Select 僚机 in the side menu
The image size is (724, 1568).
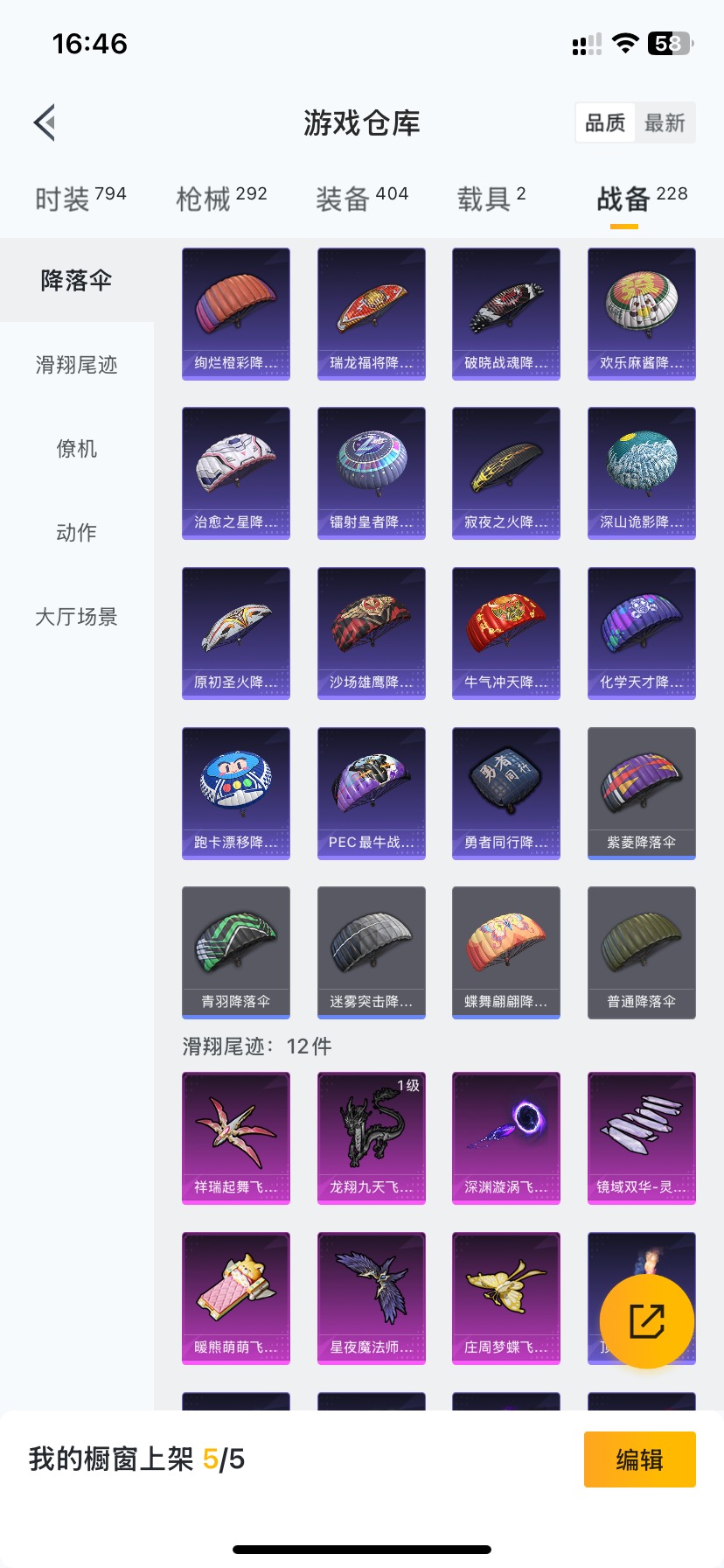(x=77, y=449)
